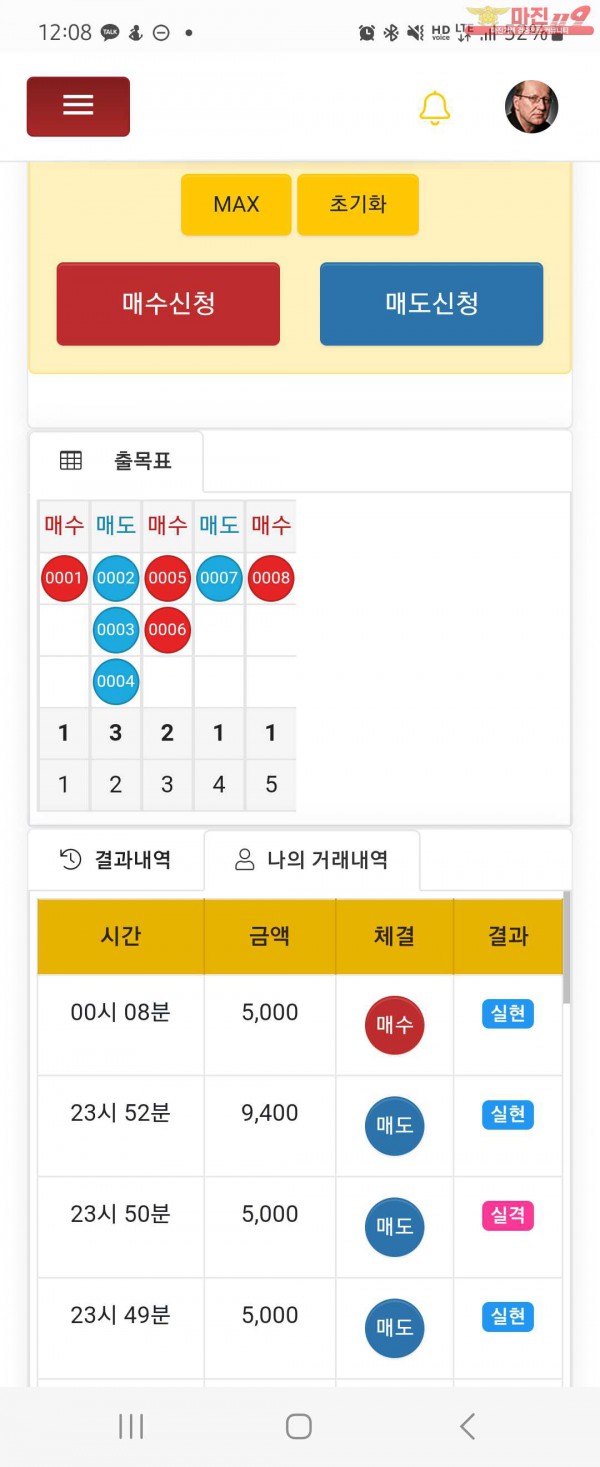Tap the MAX amount button
Screen dimensions: 600x1467
pyautogui.click(x=236, y=204)
